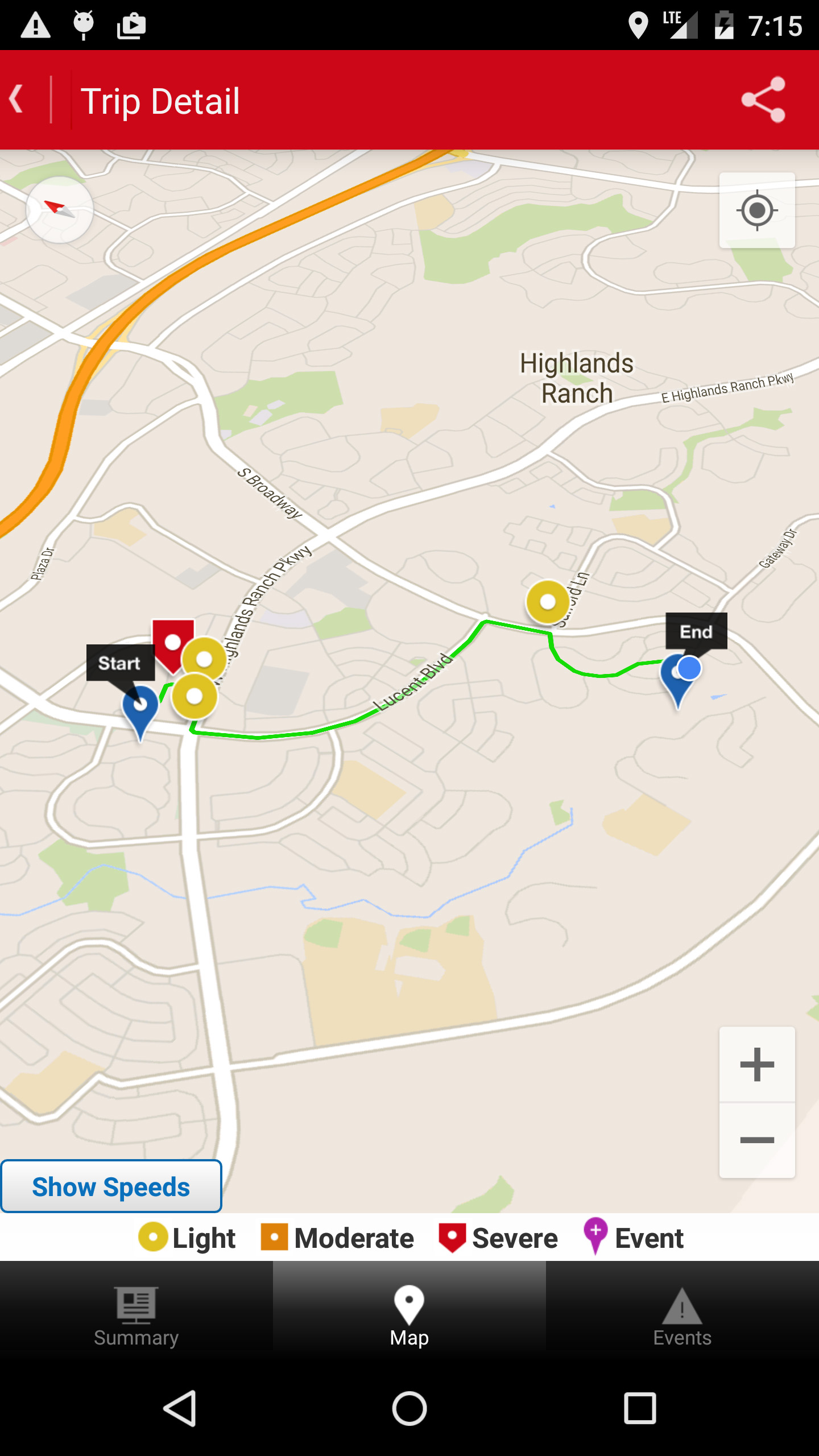Open recent apps from navigation bar

(640, 1408)
